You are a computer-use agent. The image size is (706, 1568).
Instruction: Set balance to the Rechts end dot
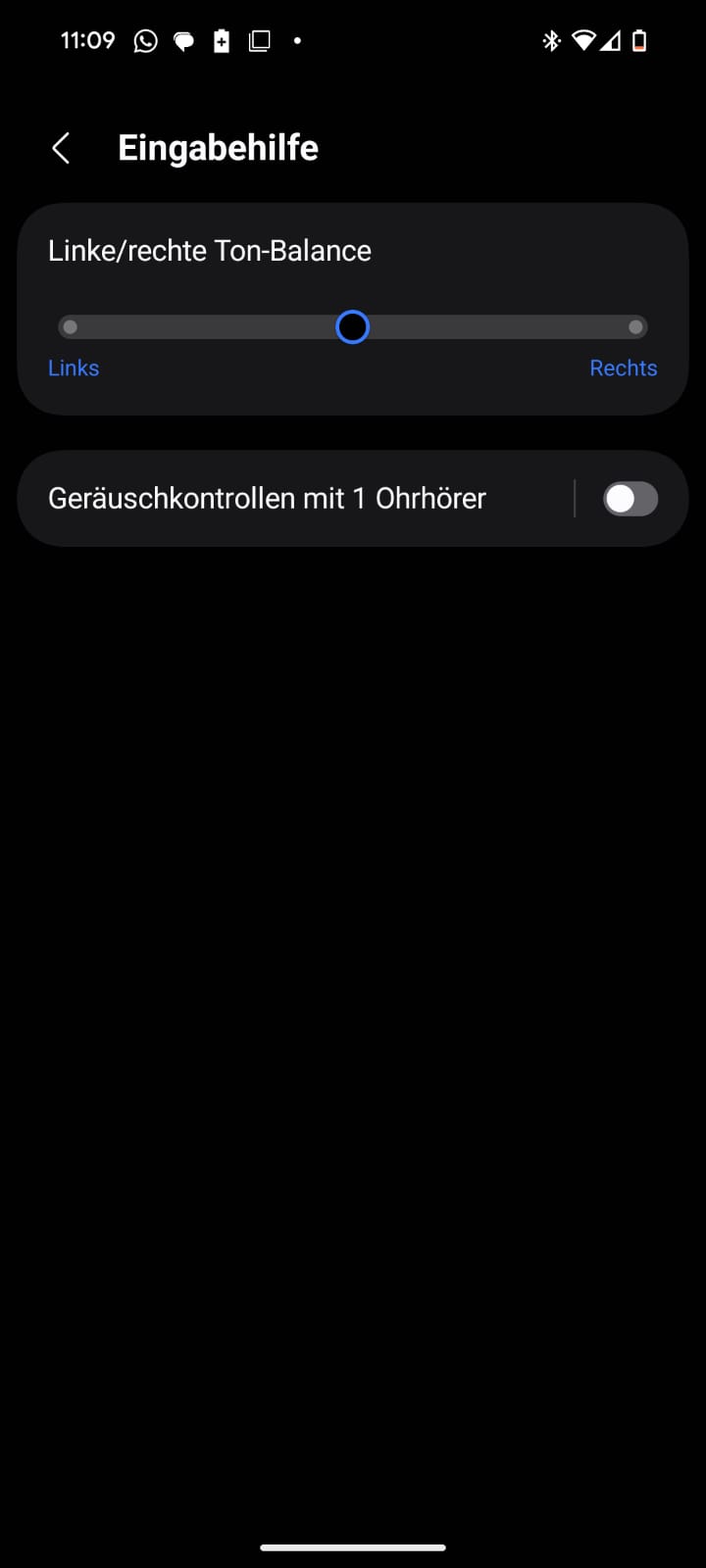click(x=635, y=327)
